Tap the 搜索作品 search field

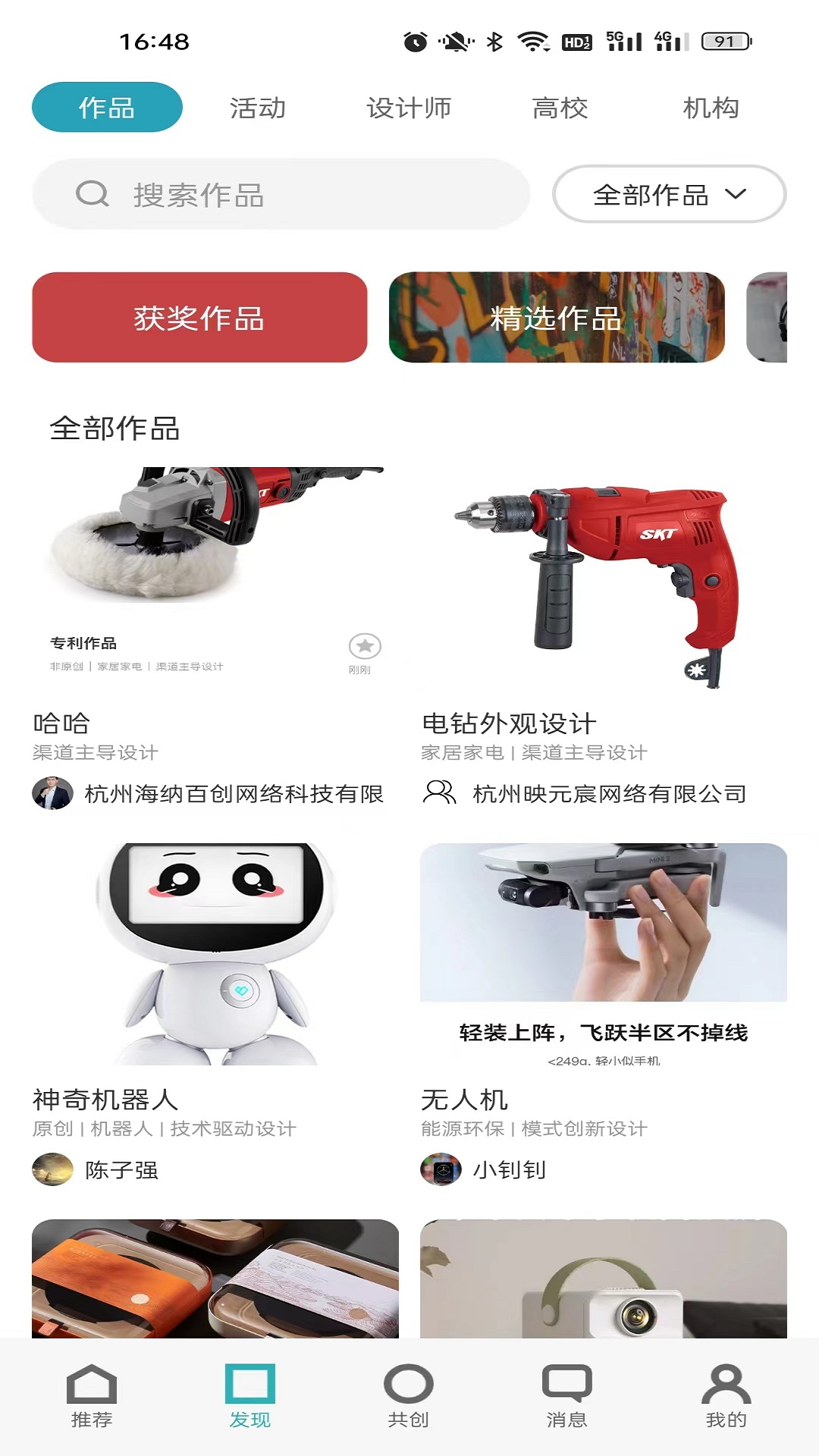pos(281,195)
